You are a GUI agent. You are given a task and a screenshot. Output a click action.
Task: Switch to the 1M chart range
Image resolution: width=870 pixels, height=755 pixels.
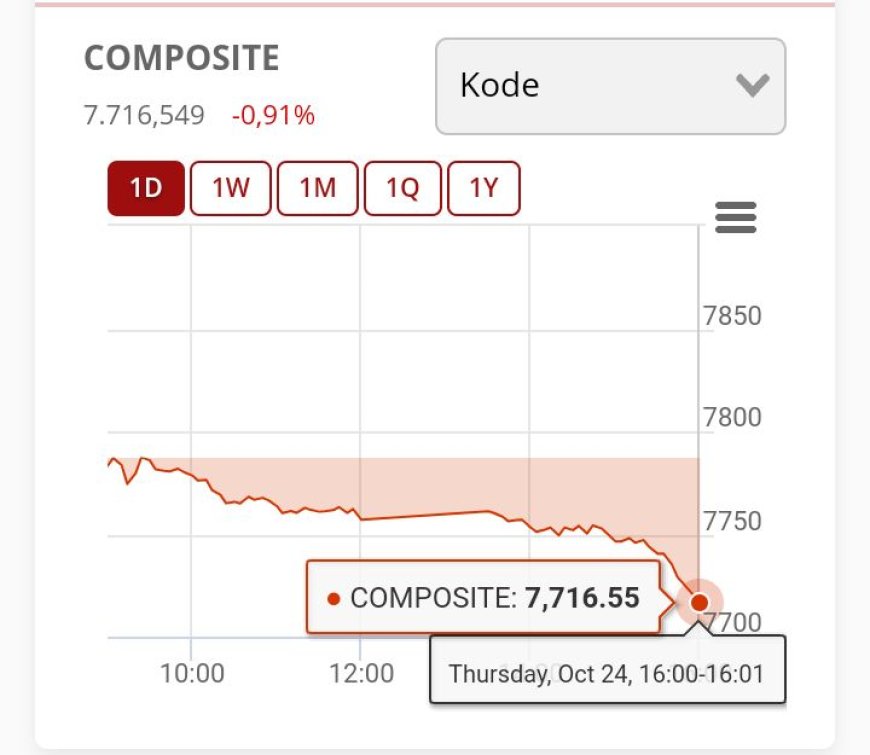[x=317, y=188]
